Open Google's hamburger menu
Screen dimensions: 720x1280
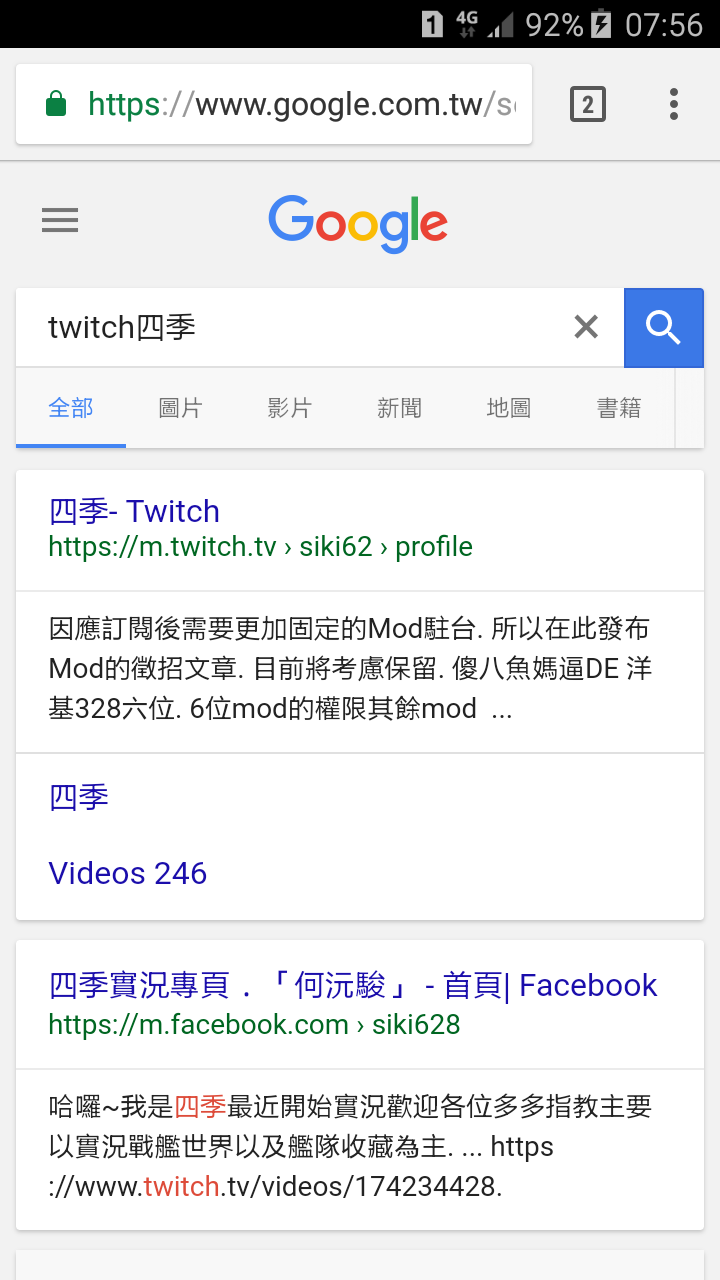click(60, 221)
